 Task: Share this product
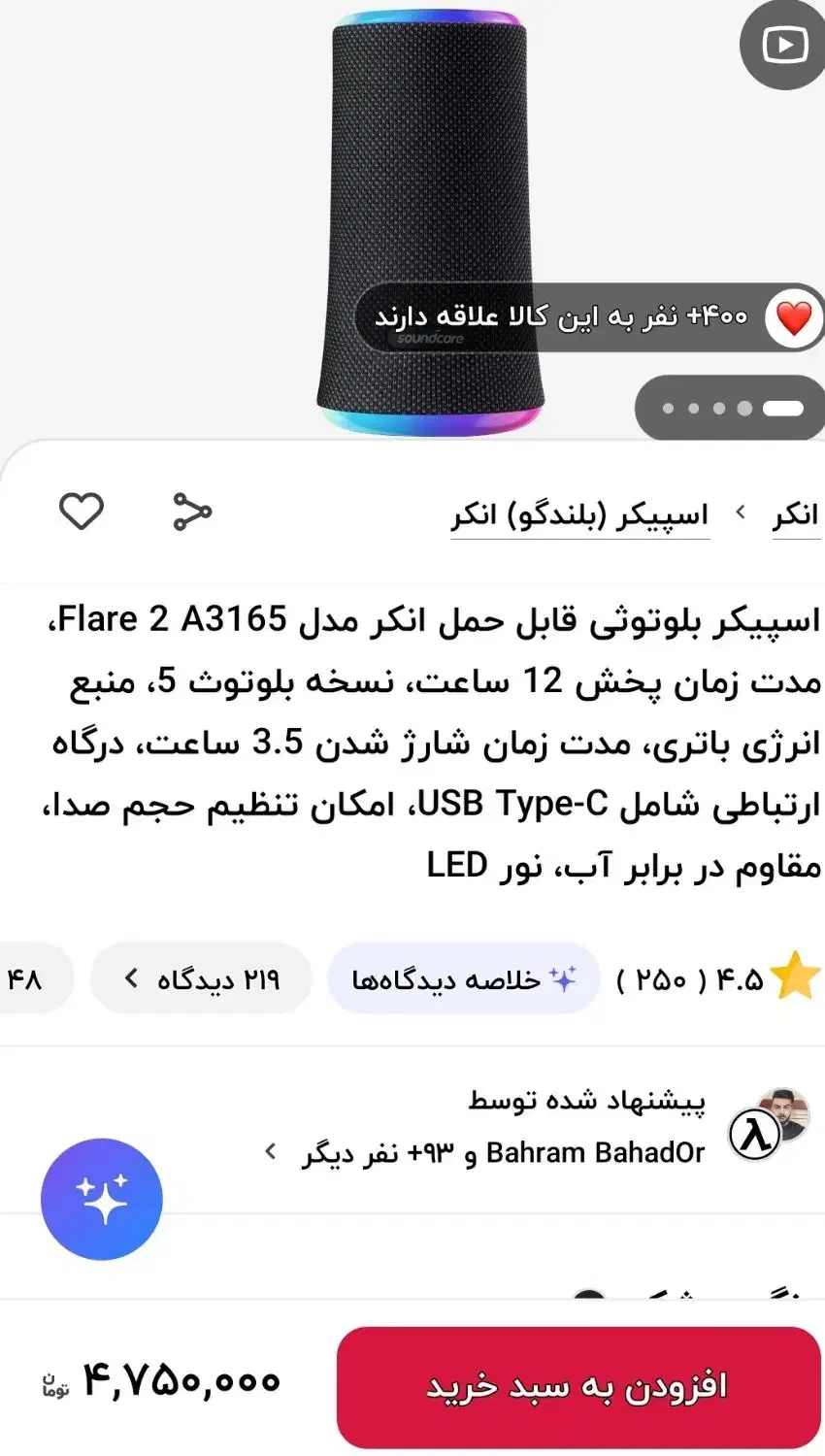click(192, 512)
